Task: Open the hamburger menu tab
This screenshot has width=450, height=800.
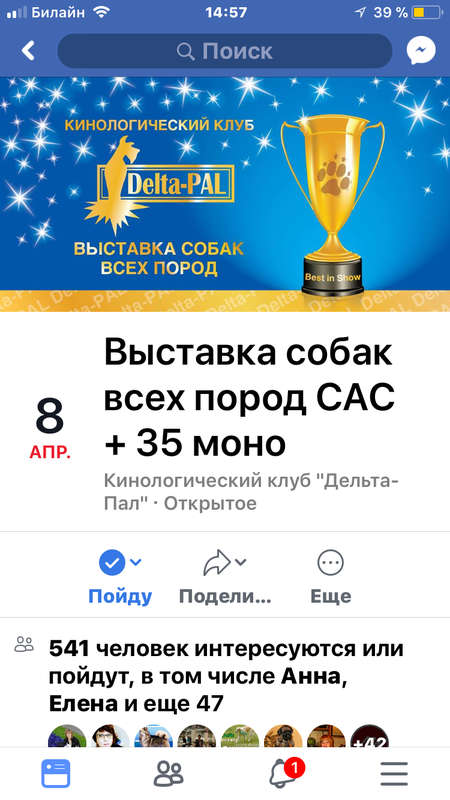Action: click(394, 773)
